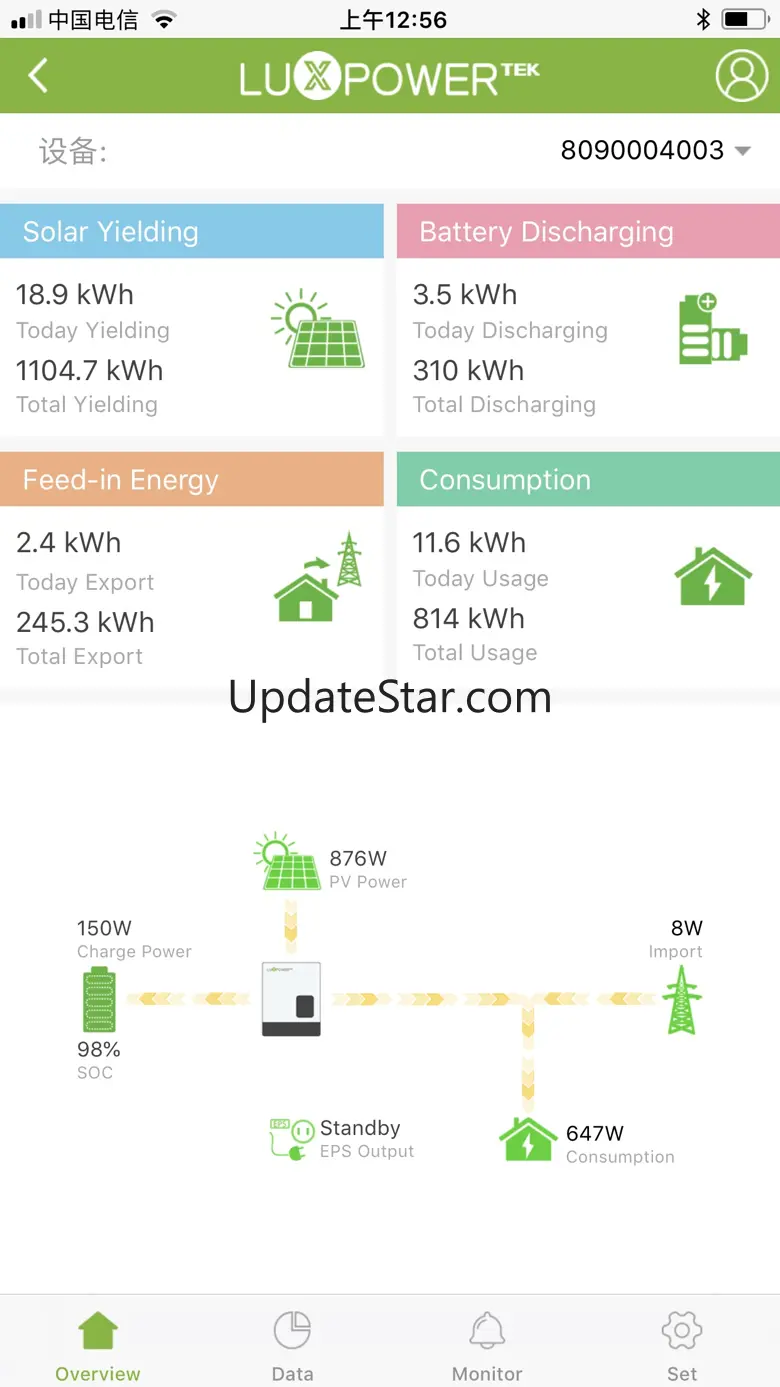
Task: Expand the device selector 8090004003
Action: tap(655, 150)
